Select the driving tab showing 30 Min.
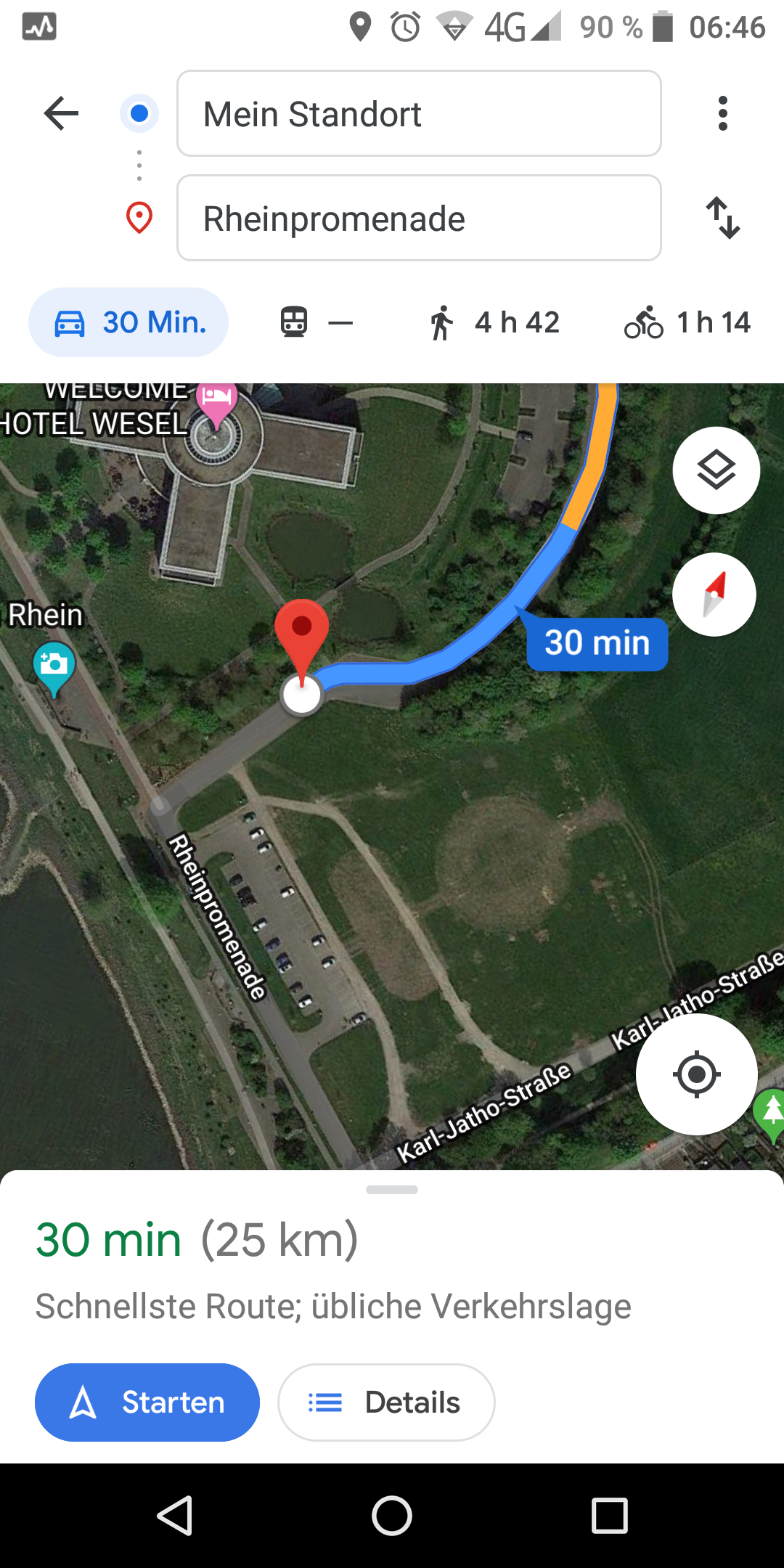The width and height of the screenshot is (784, 1568). pos(128,322)
